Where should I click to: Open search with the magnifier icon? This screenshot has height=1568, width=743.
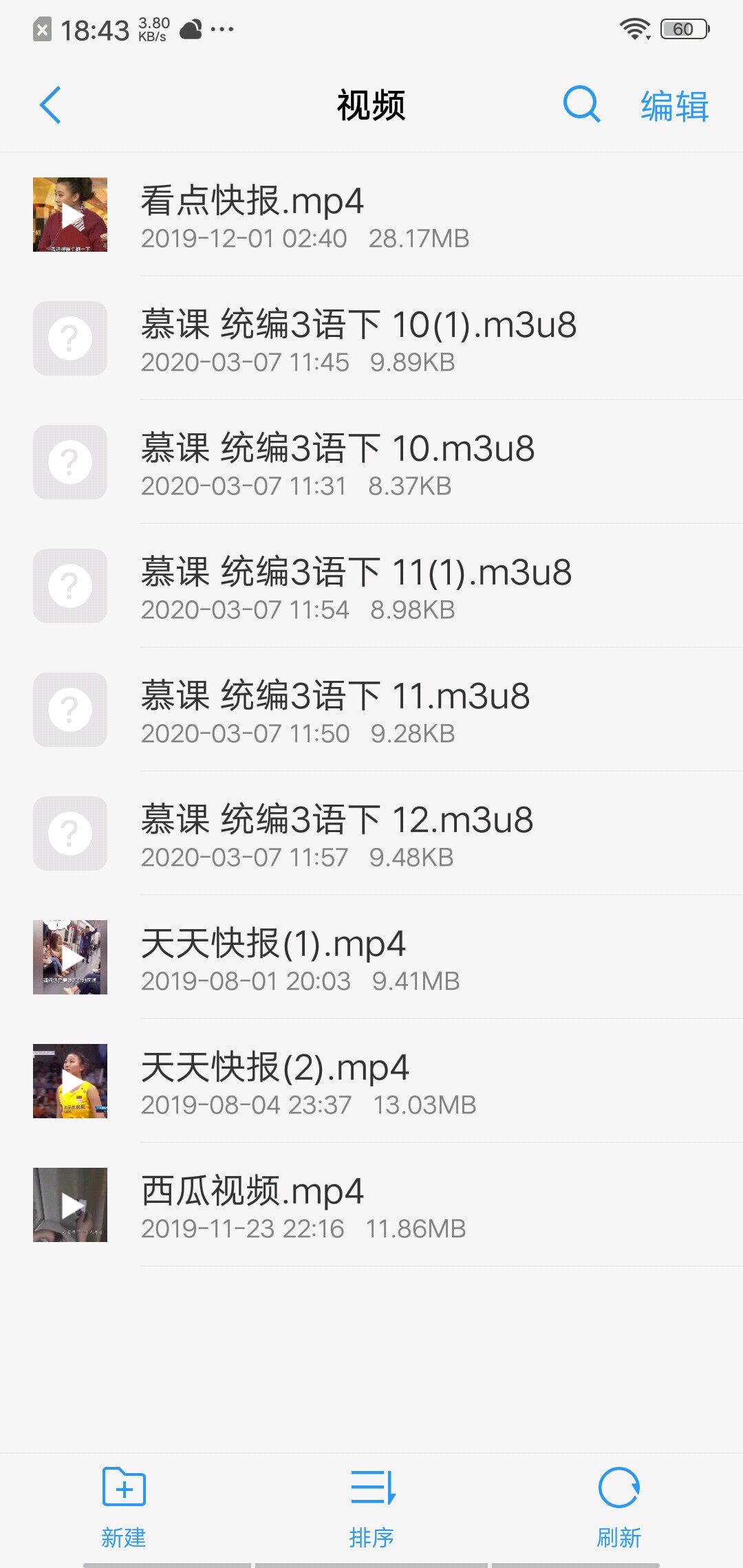pos(581,105)
